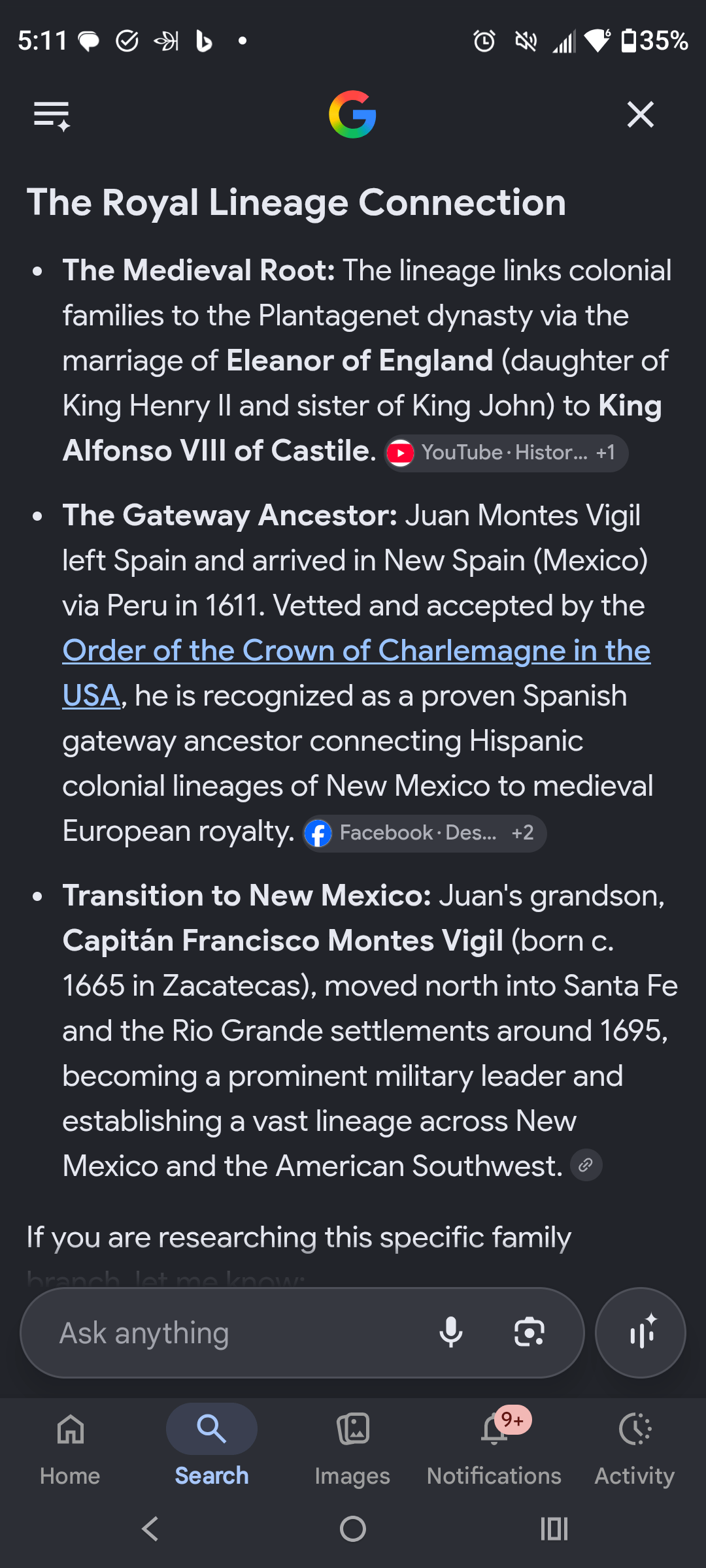Start voice input with the microphone

click(x=451, y=1332)
